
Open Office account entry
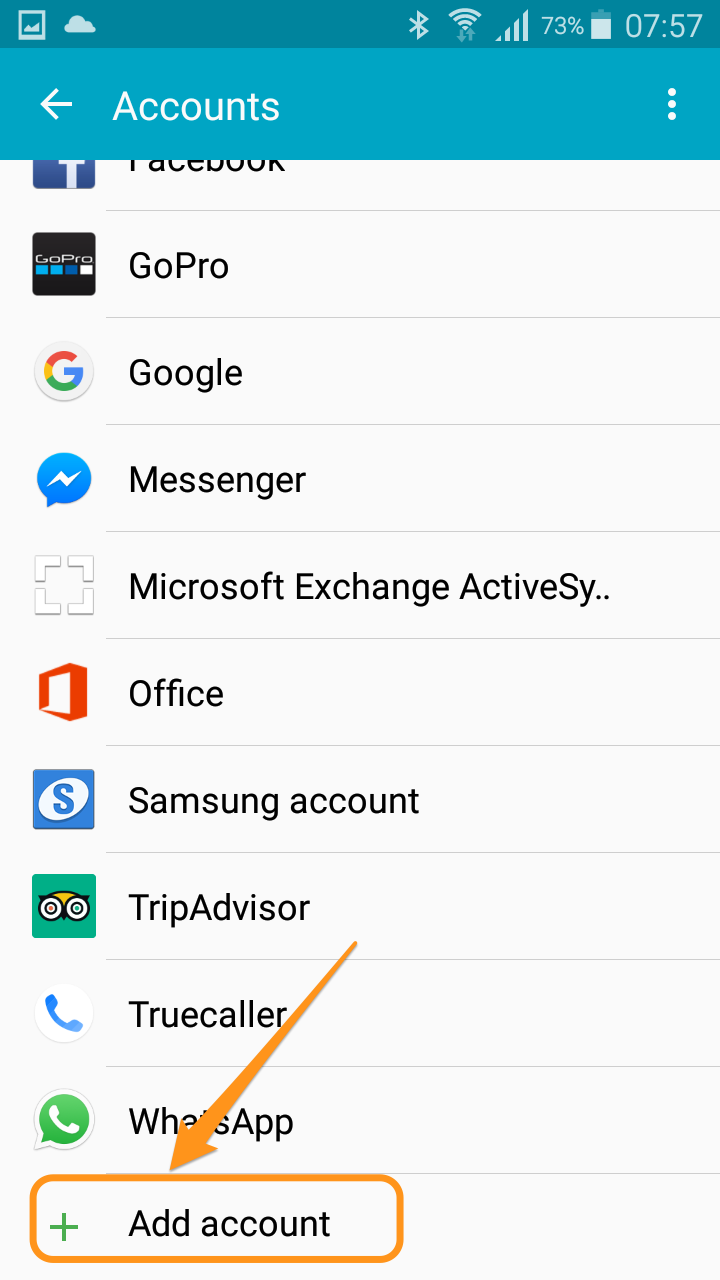360,693
